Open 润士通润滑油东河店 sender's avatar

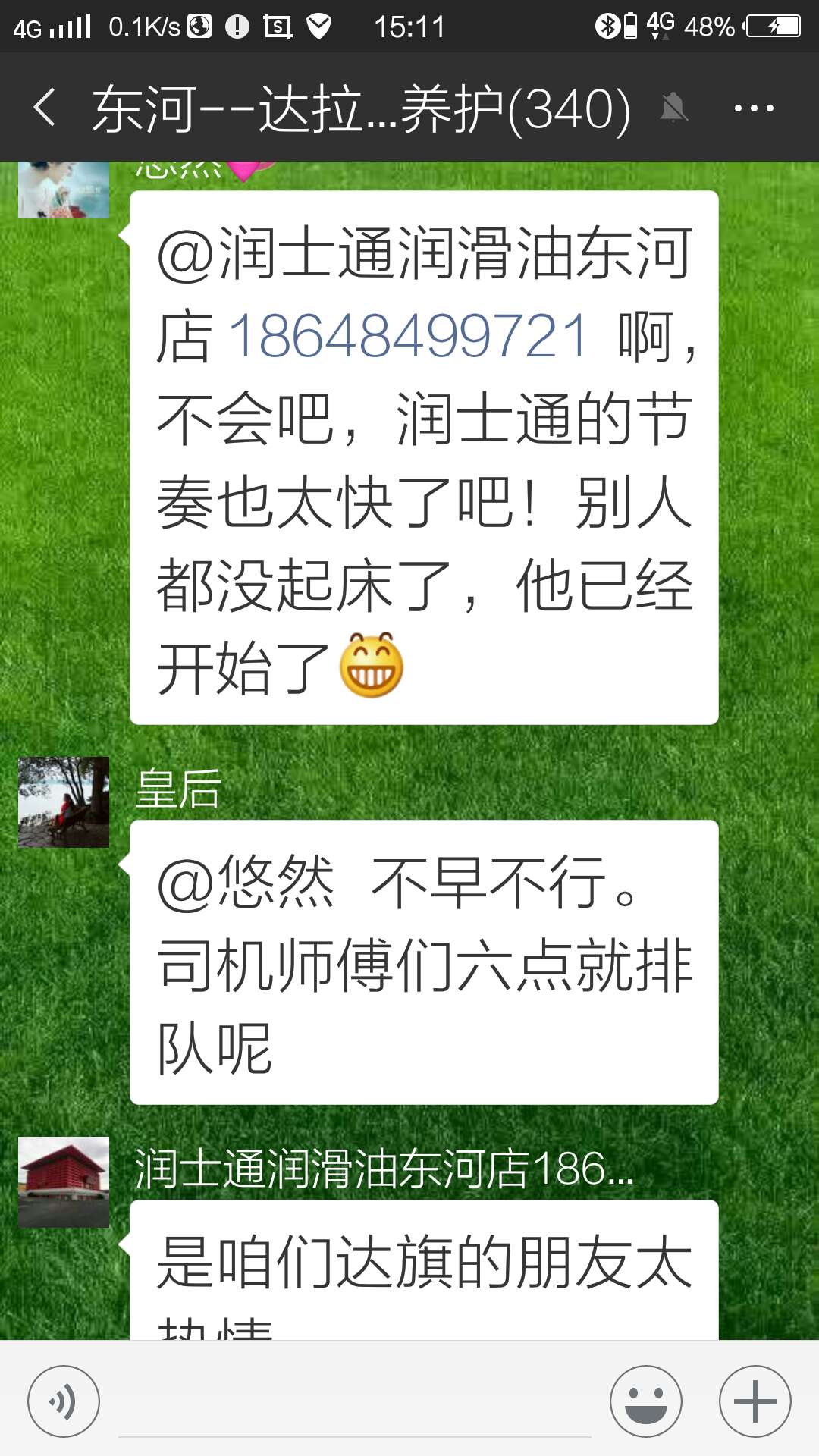pyautogui.click(x=64, y=1181)
